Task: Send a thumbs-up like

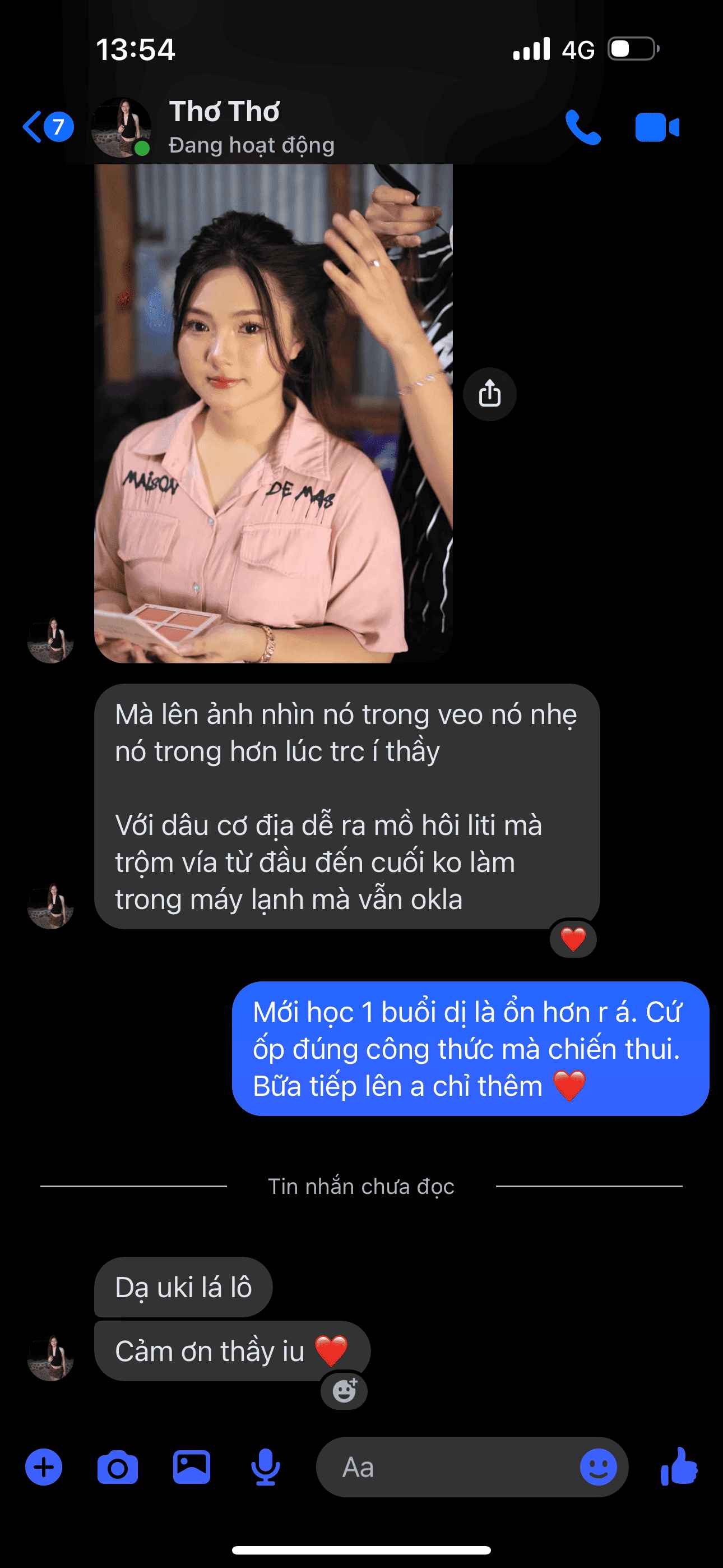Action: [x=679, y=1468]
